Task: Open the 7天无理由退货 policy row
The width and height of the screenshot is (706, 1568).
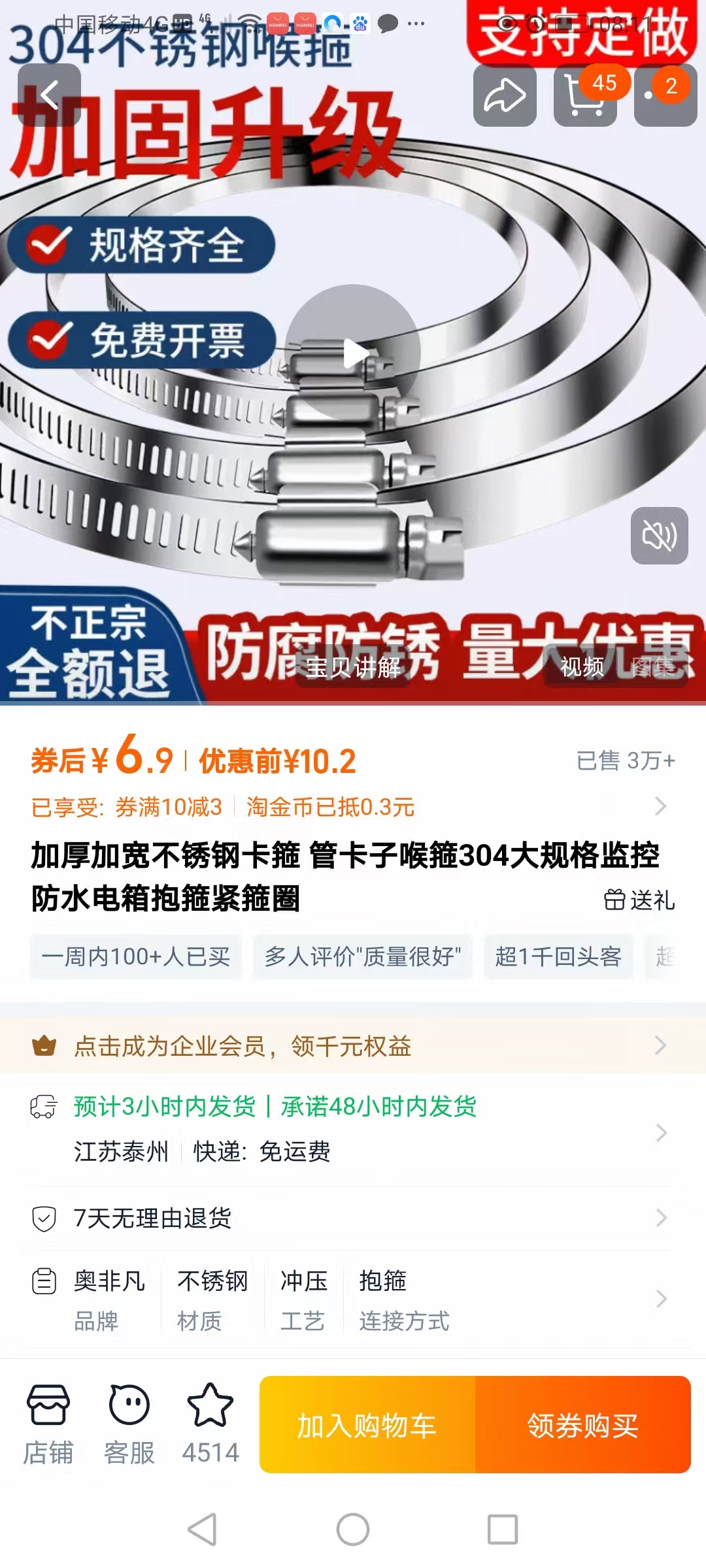Action: click(x=353, y=1218)
